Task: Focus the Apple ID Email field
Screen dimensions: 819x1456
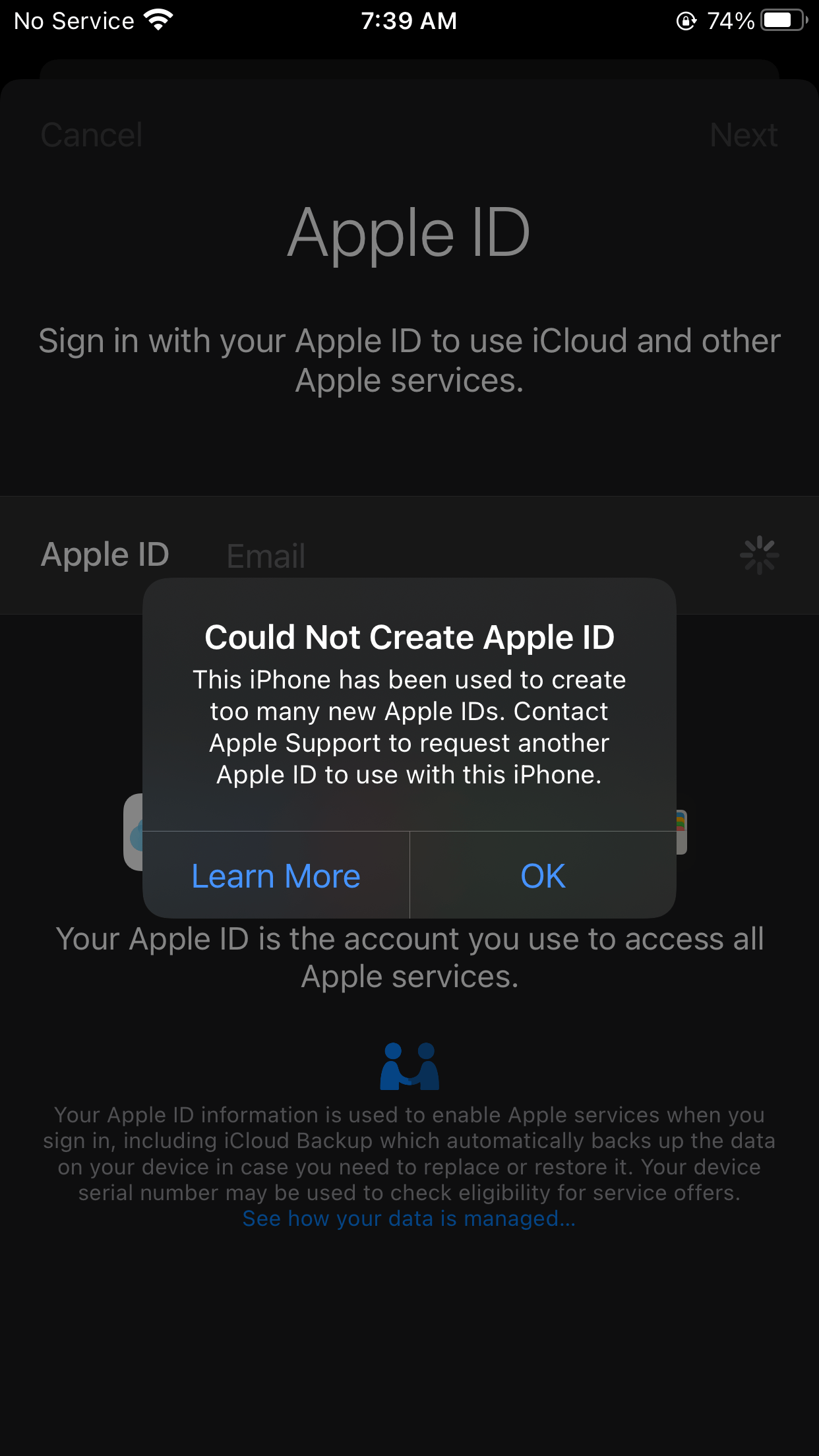Action: pyautogui.click(x=462, y=555)
